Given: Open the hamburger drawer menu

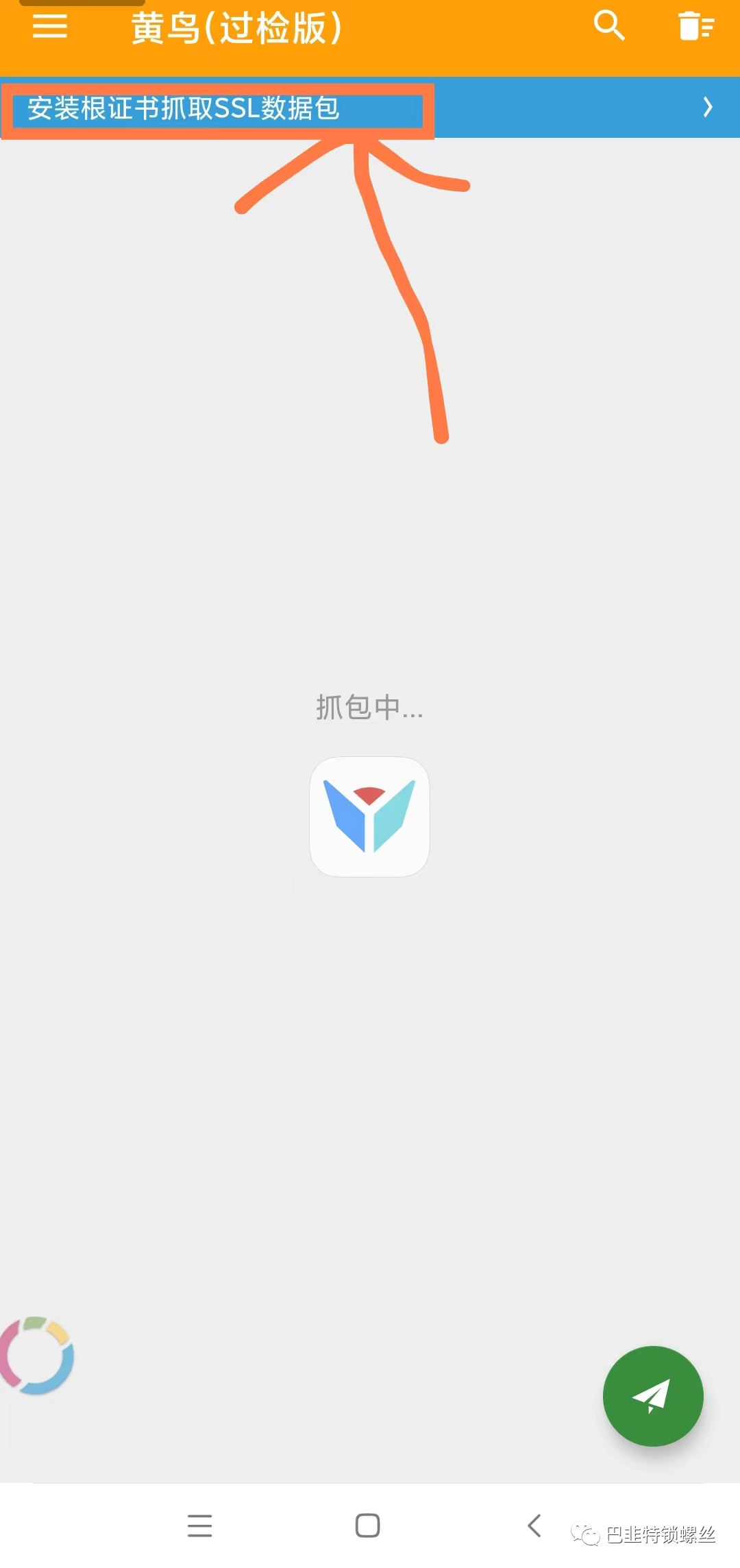Looking at the screenshot, I should coord(50,27).
